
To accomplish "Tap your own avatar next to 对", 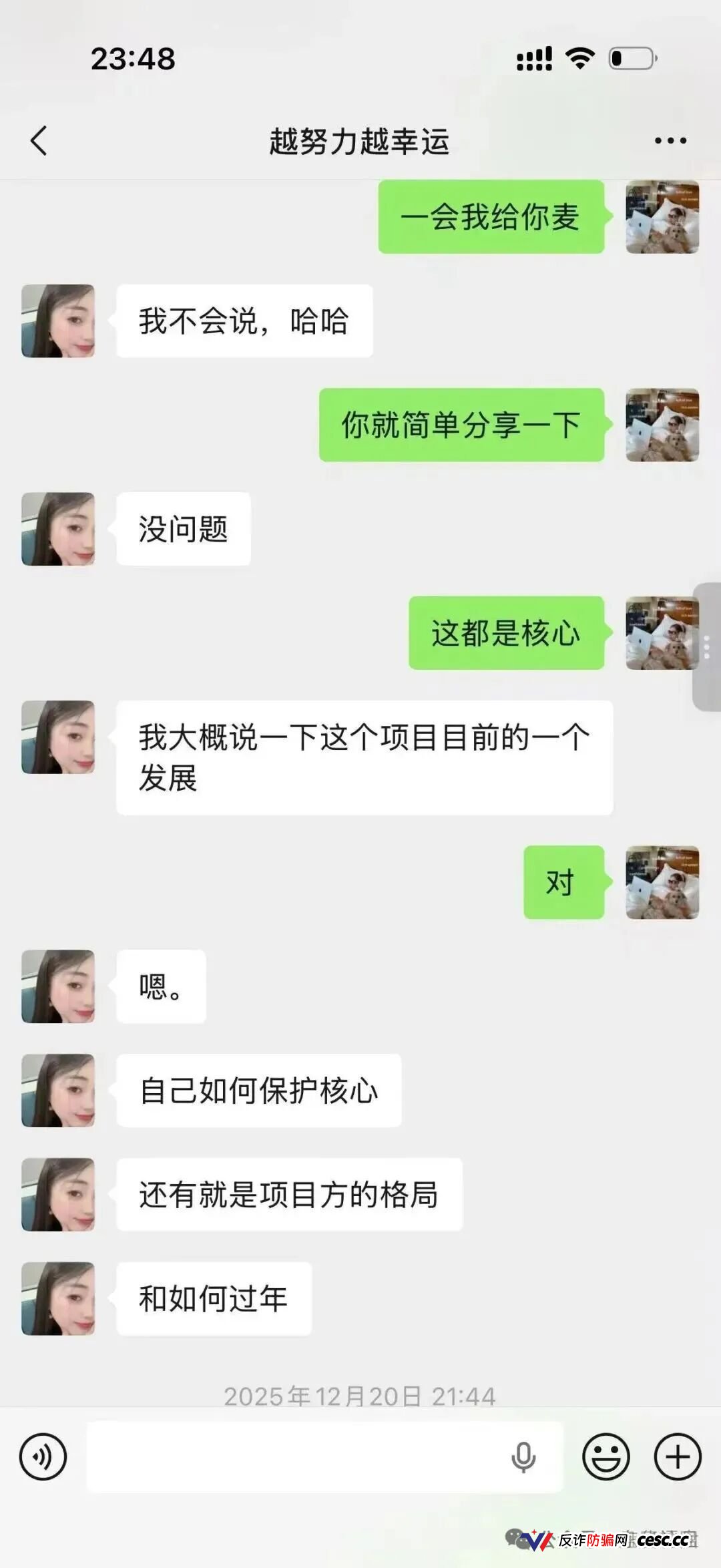I will pos(664,884).
